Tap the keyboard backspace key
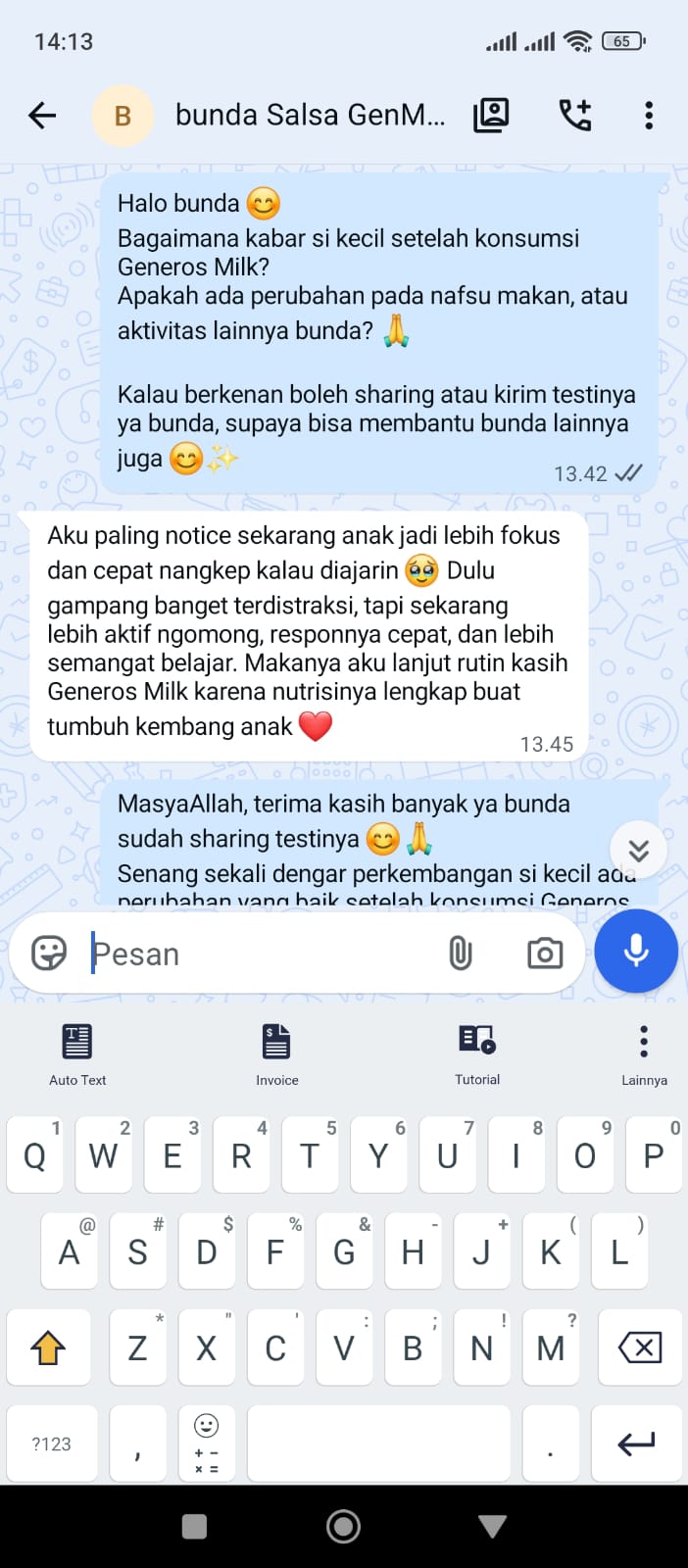688x1568 pixels. [640, 1347]
